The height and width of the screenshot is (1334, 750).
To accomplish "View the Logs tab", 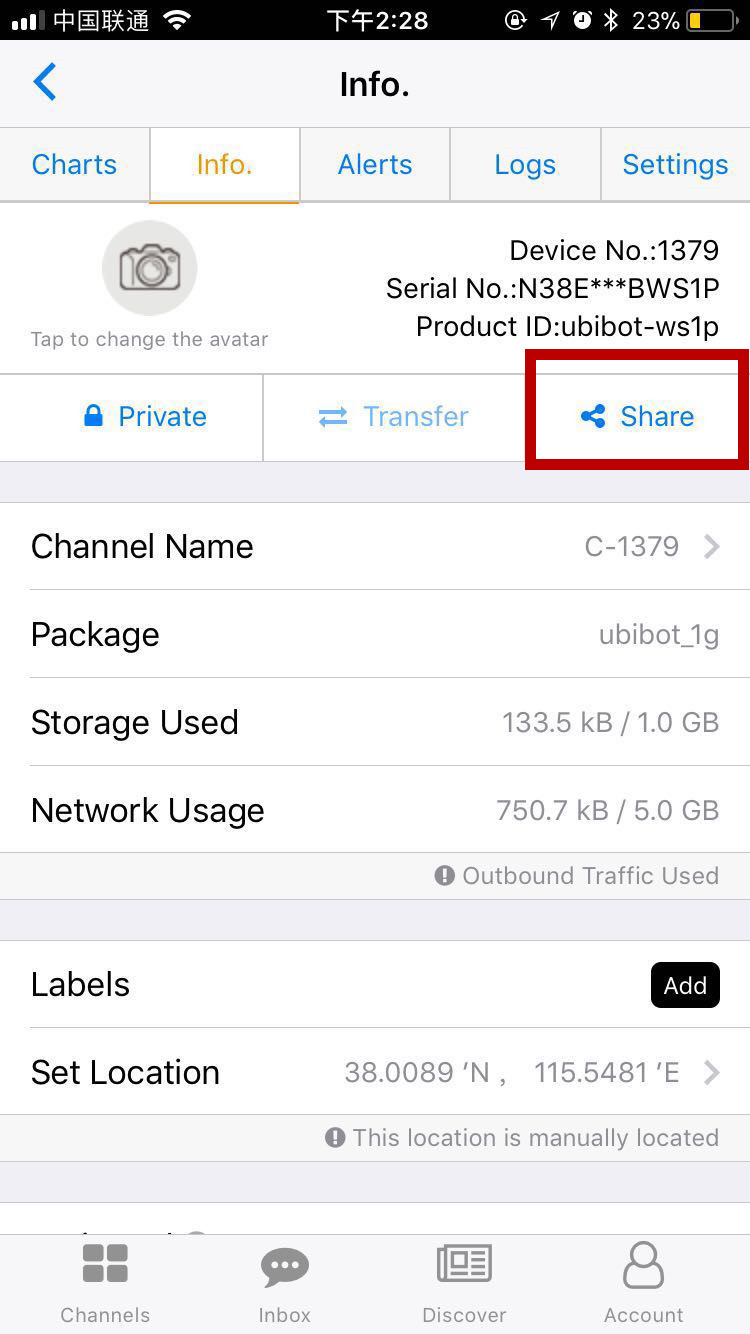I will tap(525, 165).
